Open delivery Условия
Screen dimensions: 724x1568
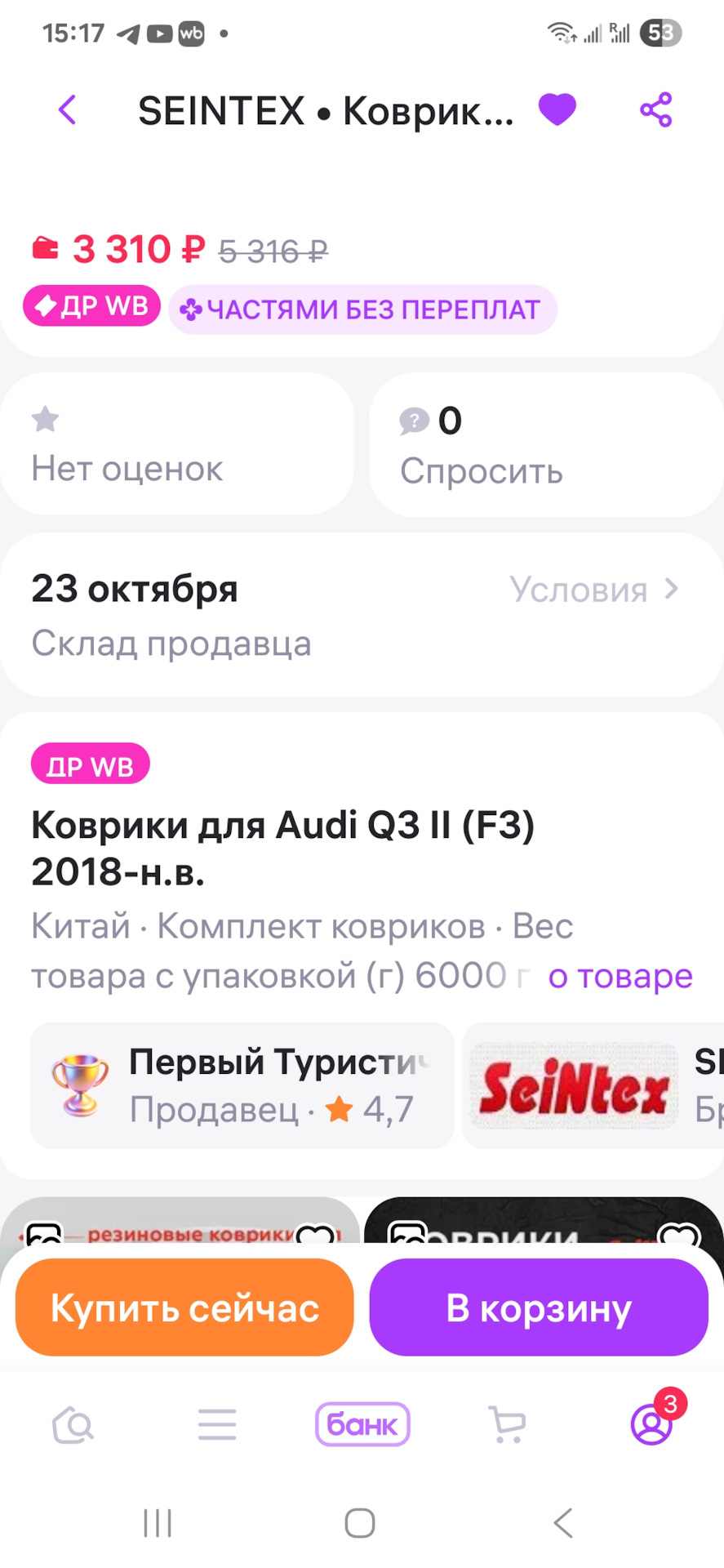click(594, 590)
